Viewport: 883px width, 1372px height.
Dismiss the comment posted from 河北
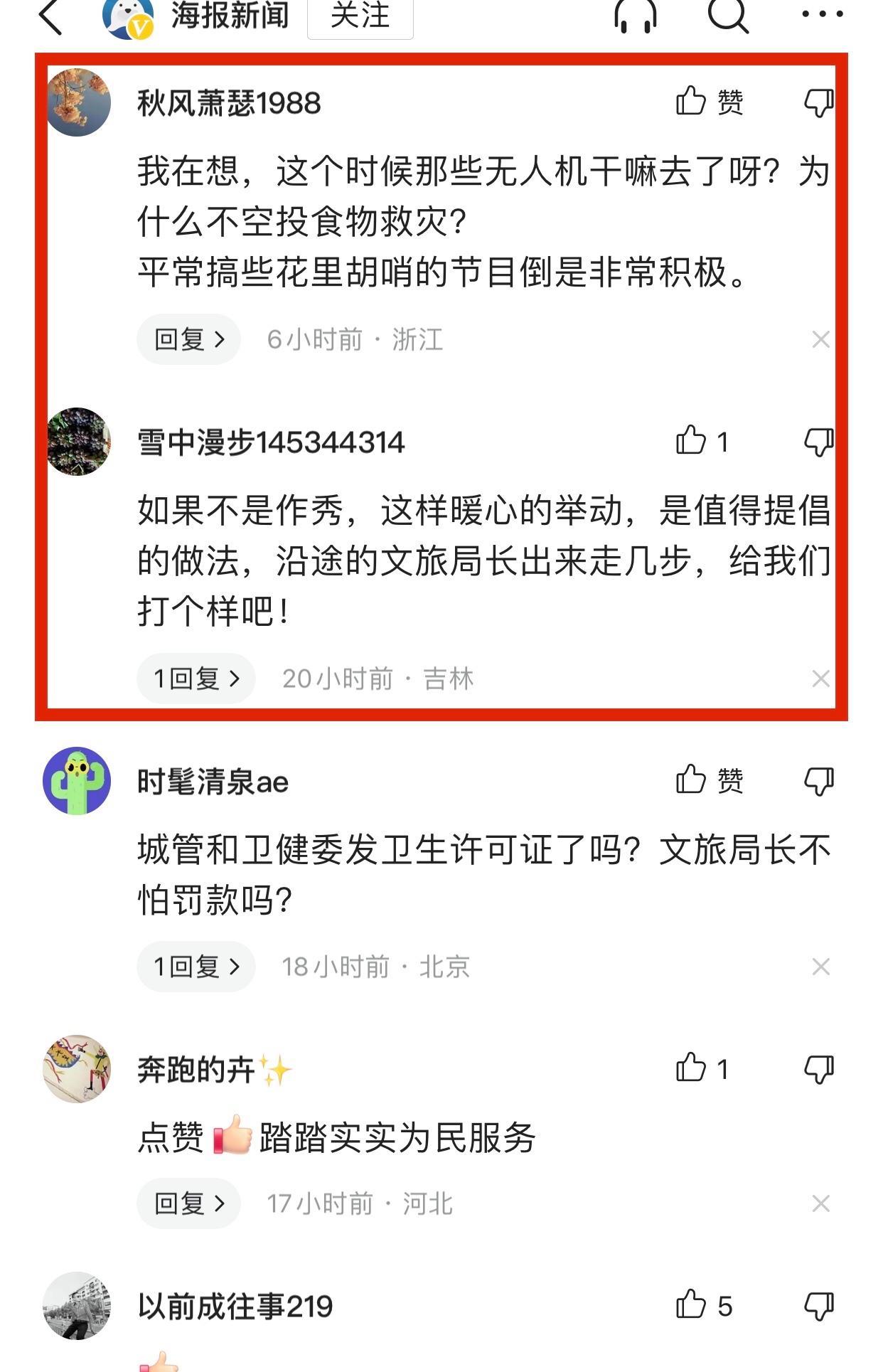pyautogui.click(x=820, y=1204)
